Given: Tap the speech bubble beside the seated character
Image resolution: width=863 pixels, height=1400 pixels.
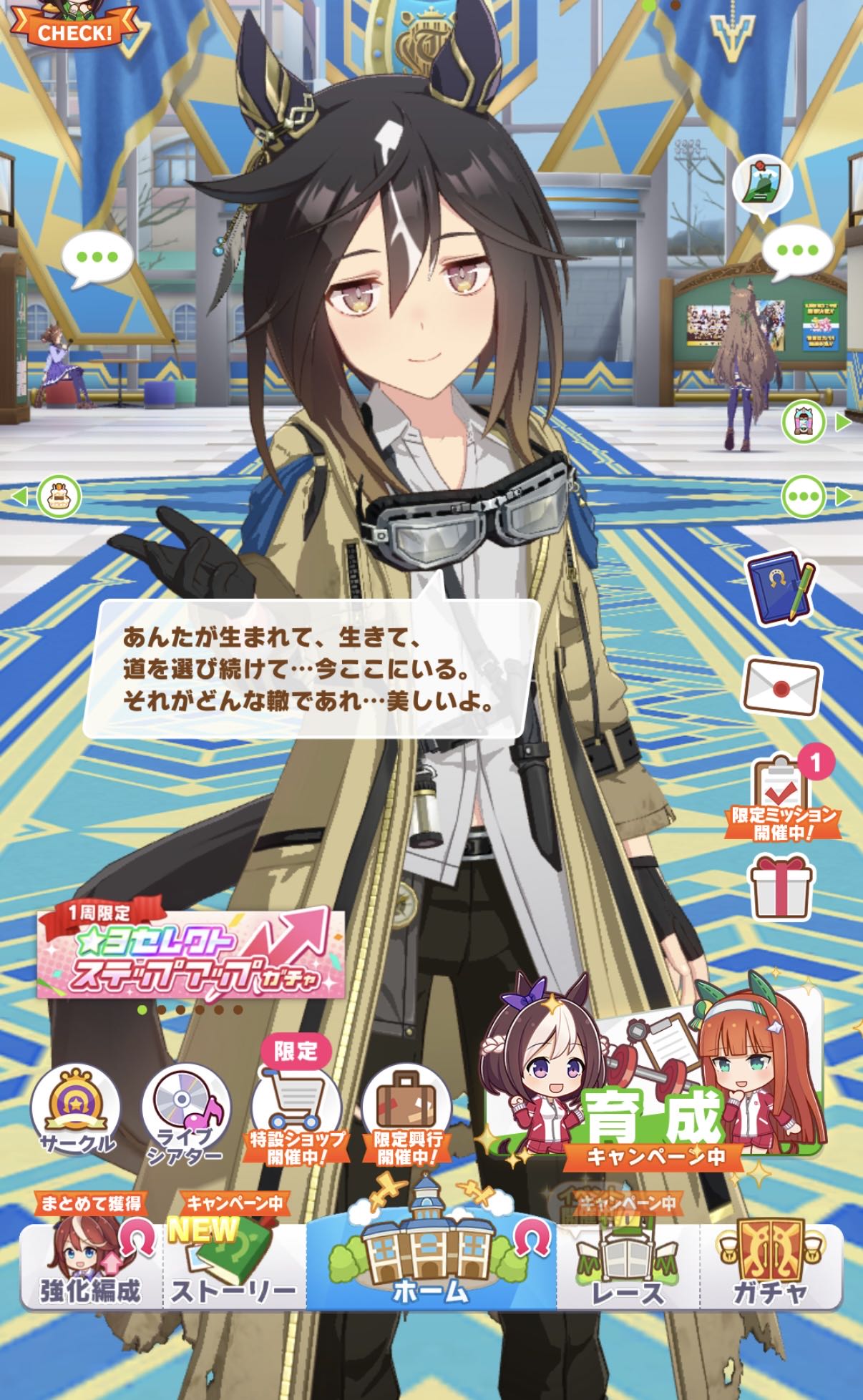Looking at the screenshot, I should [x=98, y=257].
